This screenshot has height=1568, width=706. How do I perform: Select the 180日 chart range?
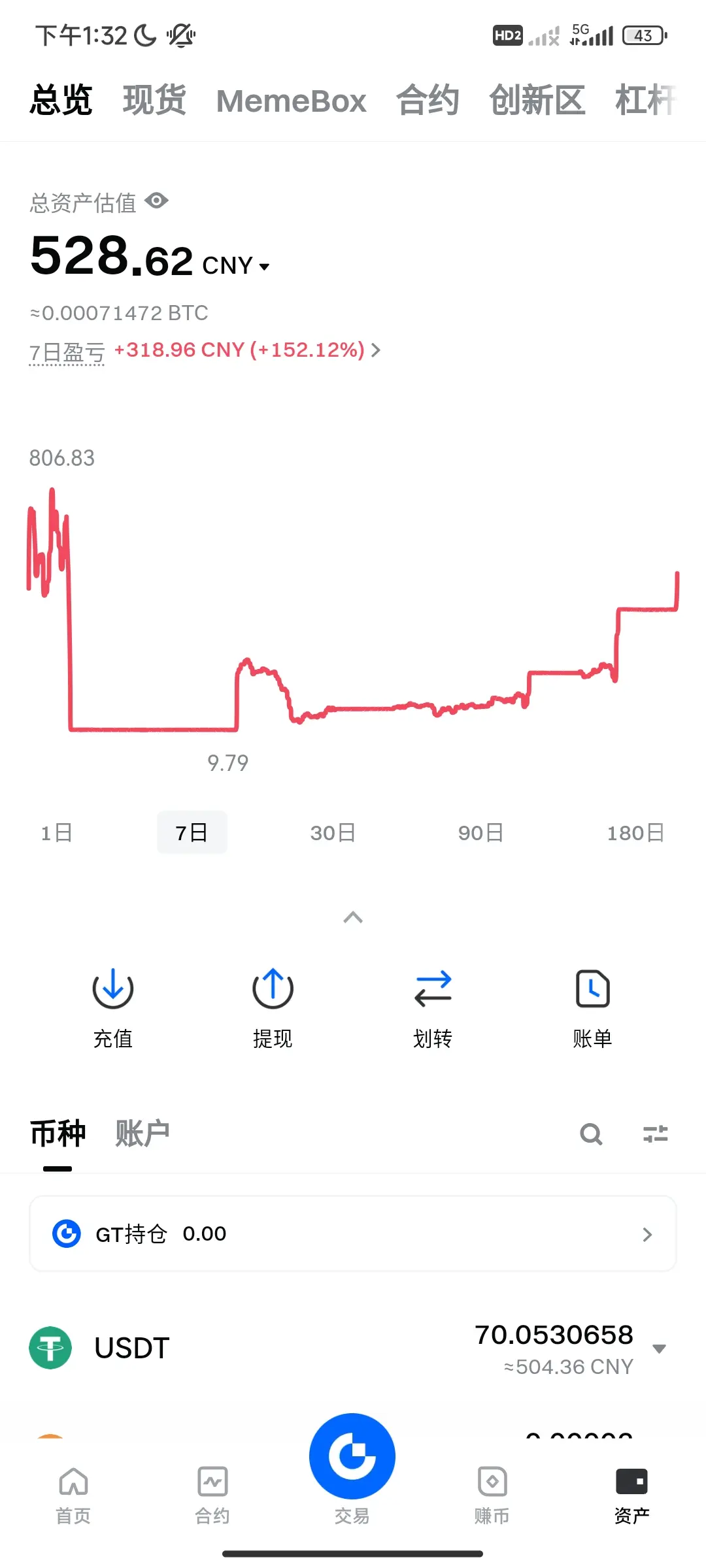point(635,832)
